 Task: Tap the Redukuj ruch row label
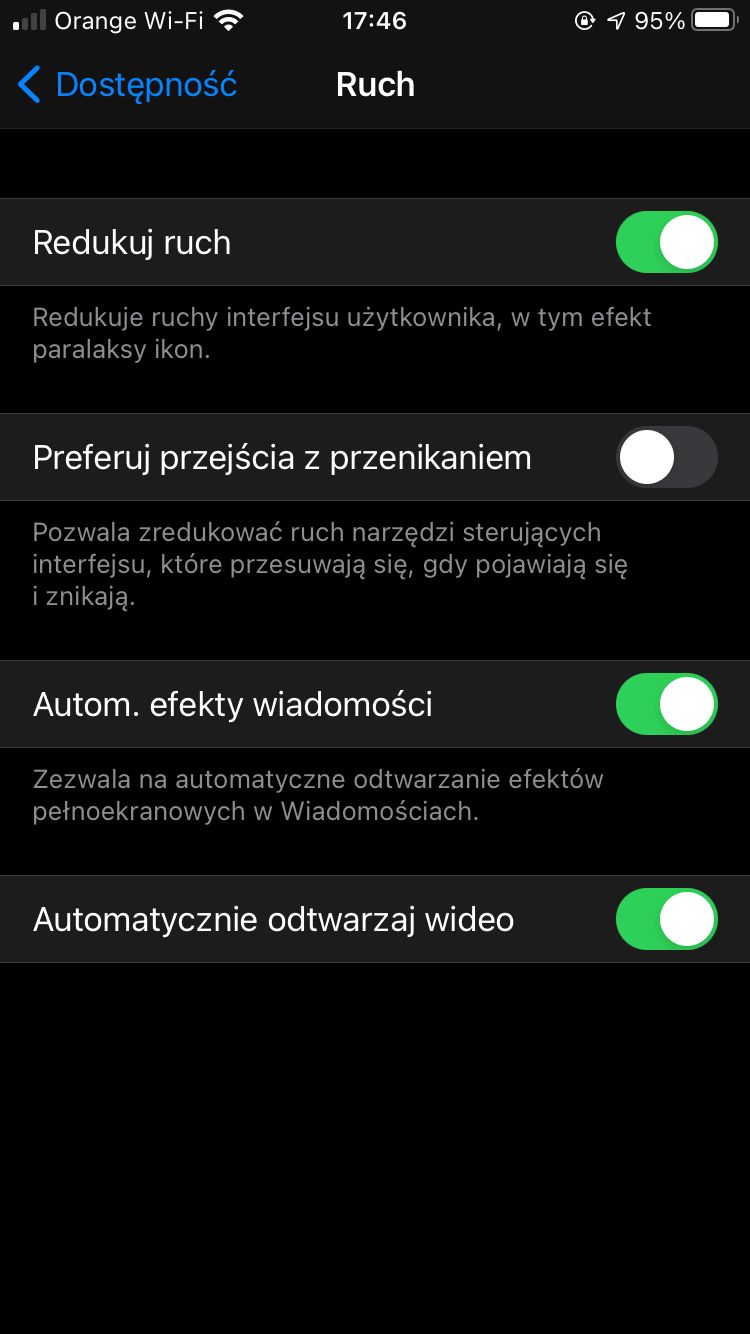coord(132,242)
